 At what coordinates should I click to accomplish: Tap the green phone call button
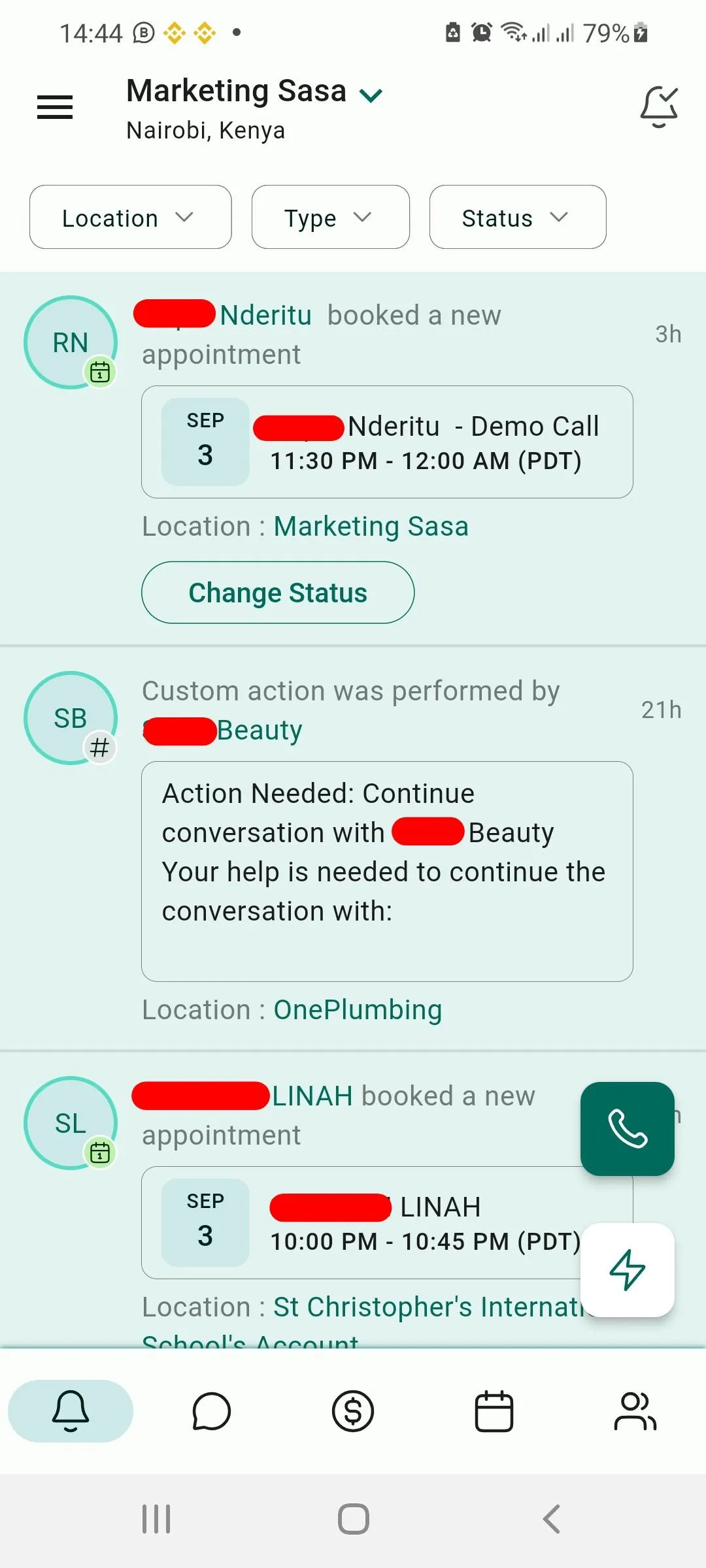(628, 1129)
